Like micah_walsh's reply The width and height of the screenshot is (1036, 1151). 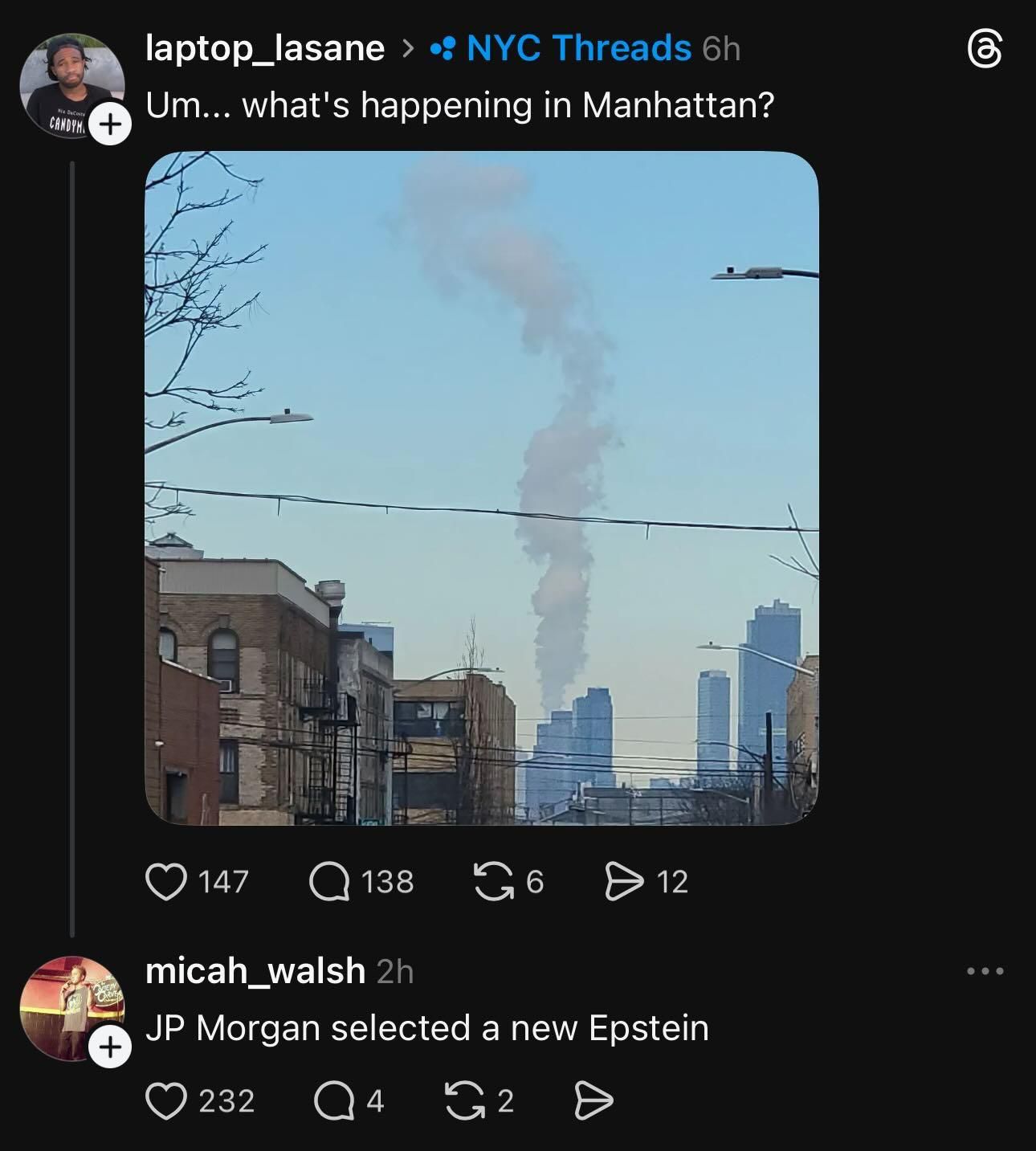[x=165, y=1100]
